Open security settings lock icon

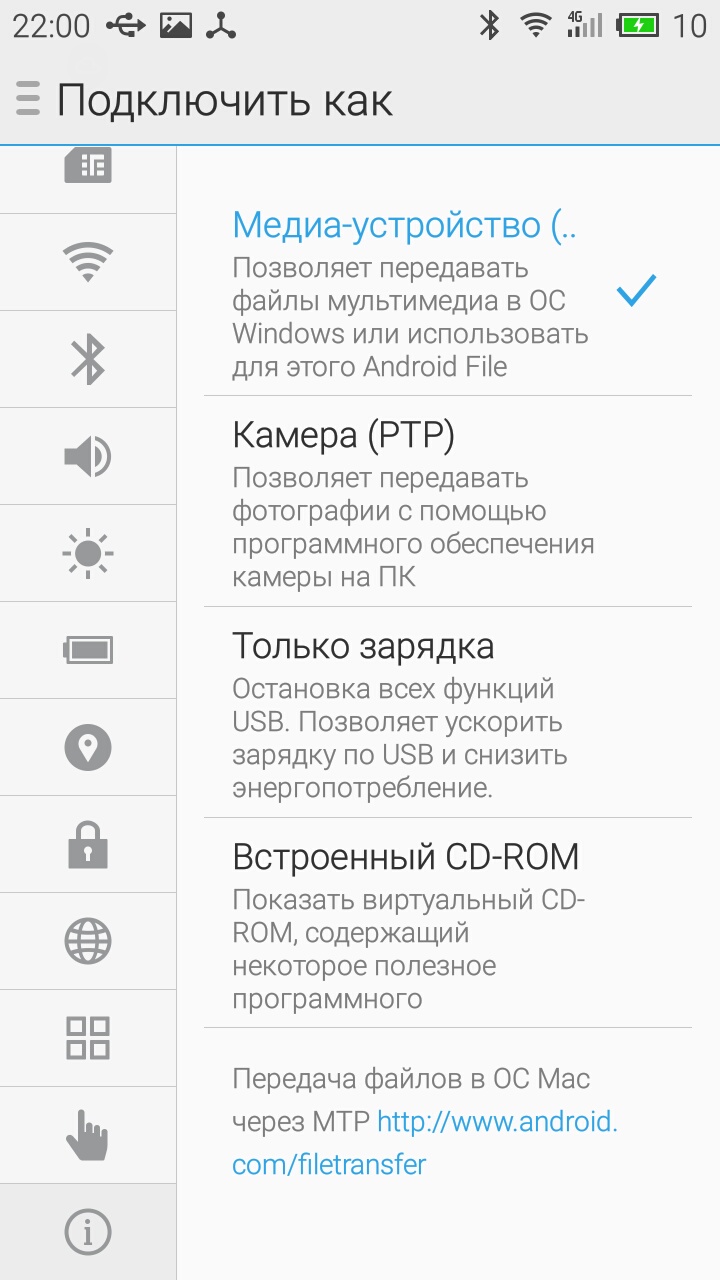pos(88,844)
